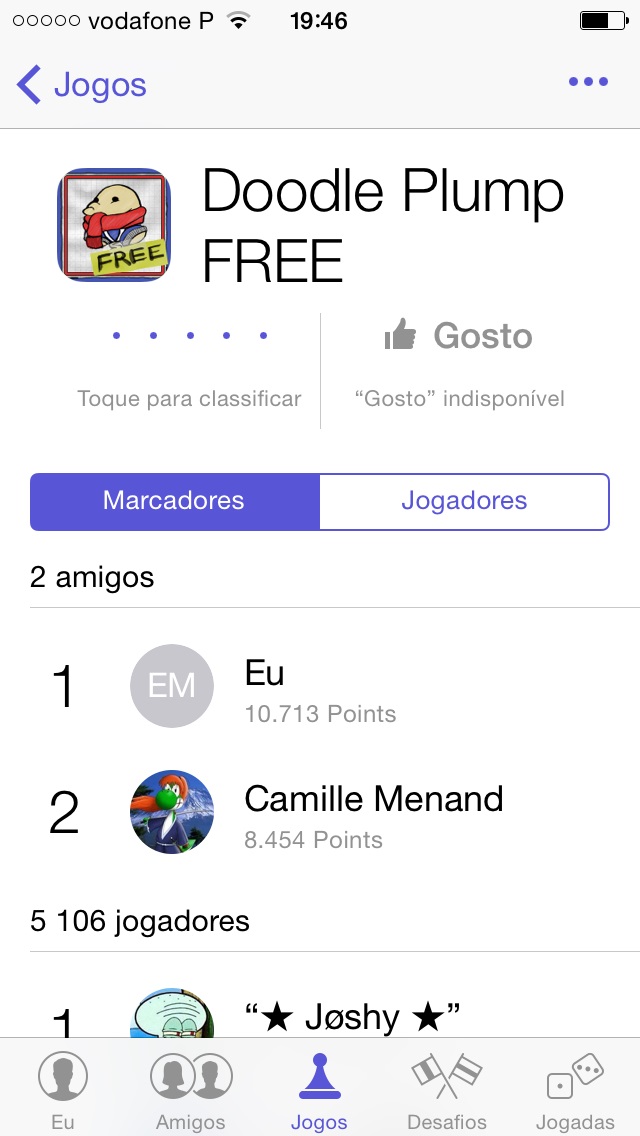Open the three-dot more options menu
The height and width of the screenshot is (1136, 640).
point(588,82)
